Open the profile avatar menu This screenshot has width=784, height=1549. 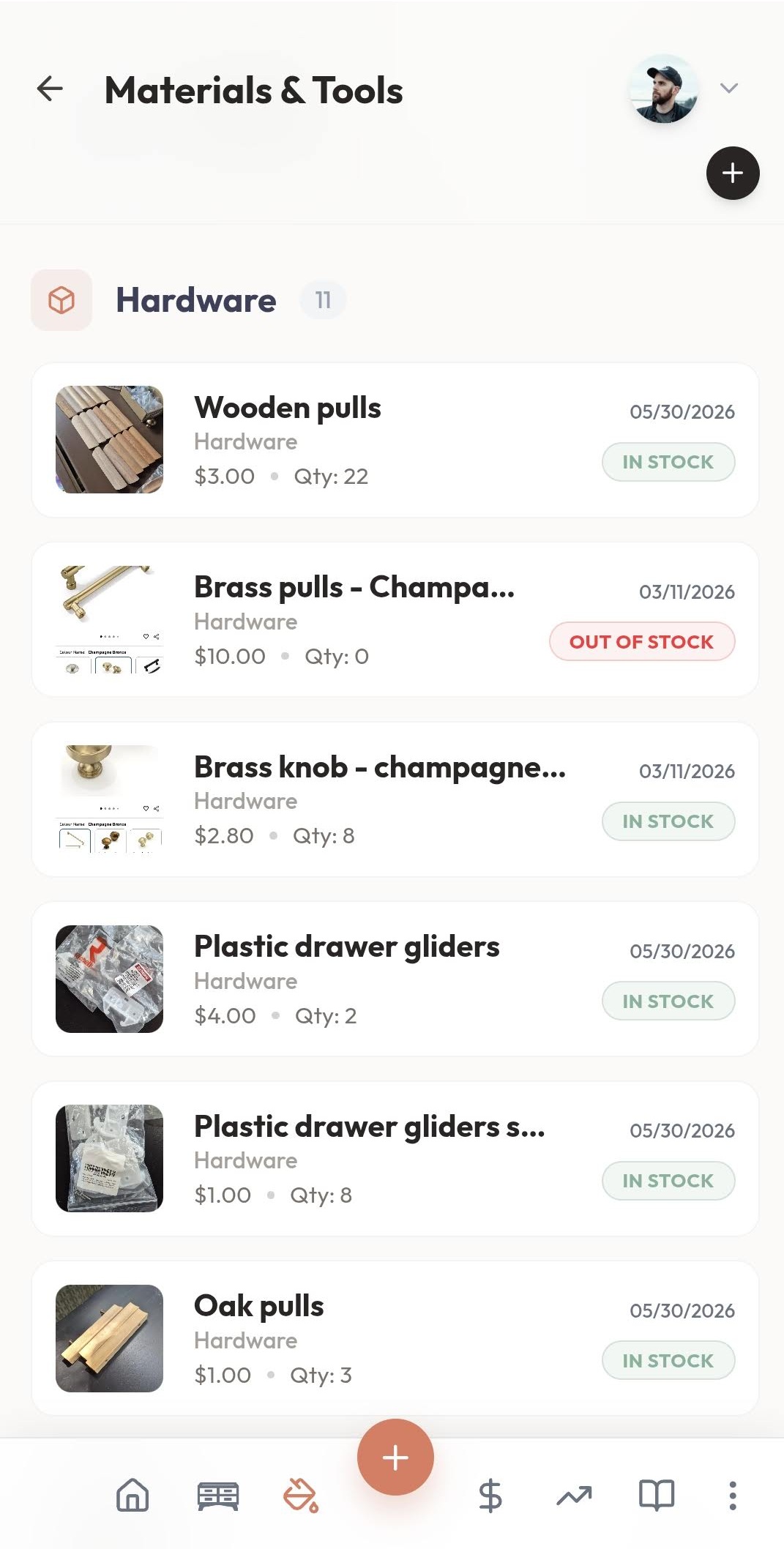[664, 89]
